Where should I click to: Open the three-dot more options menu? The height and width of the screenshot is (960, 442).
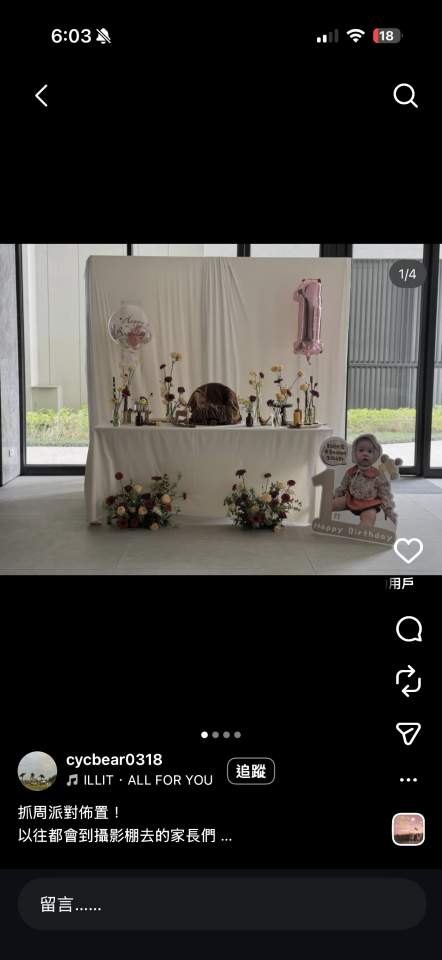click(408, 780)
